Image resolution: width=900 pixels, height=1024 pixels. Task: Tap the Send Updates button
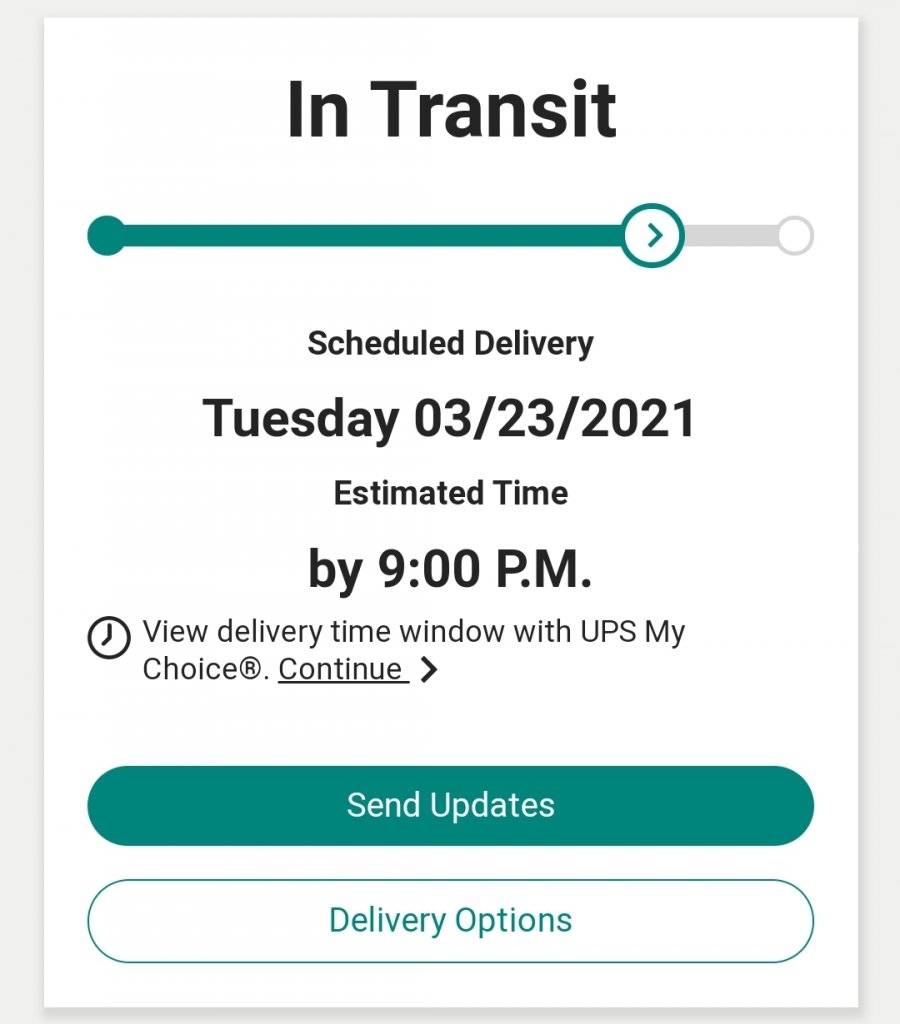(x=450, y=806)
